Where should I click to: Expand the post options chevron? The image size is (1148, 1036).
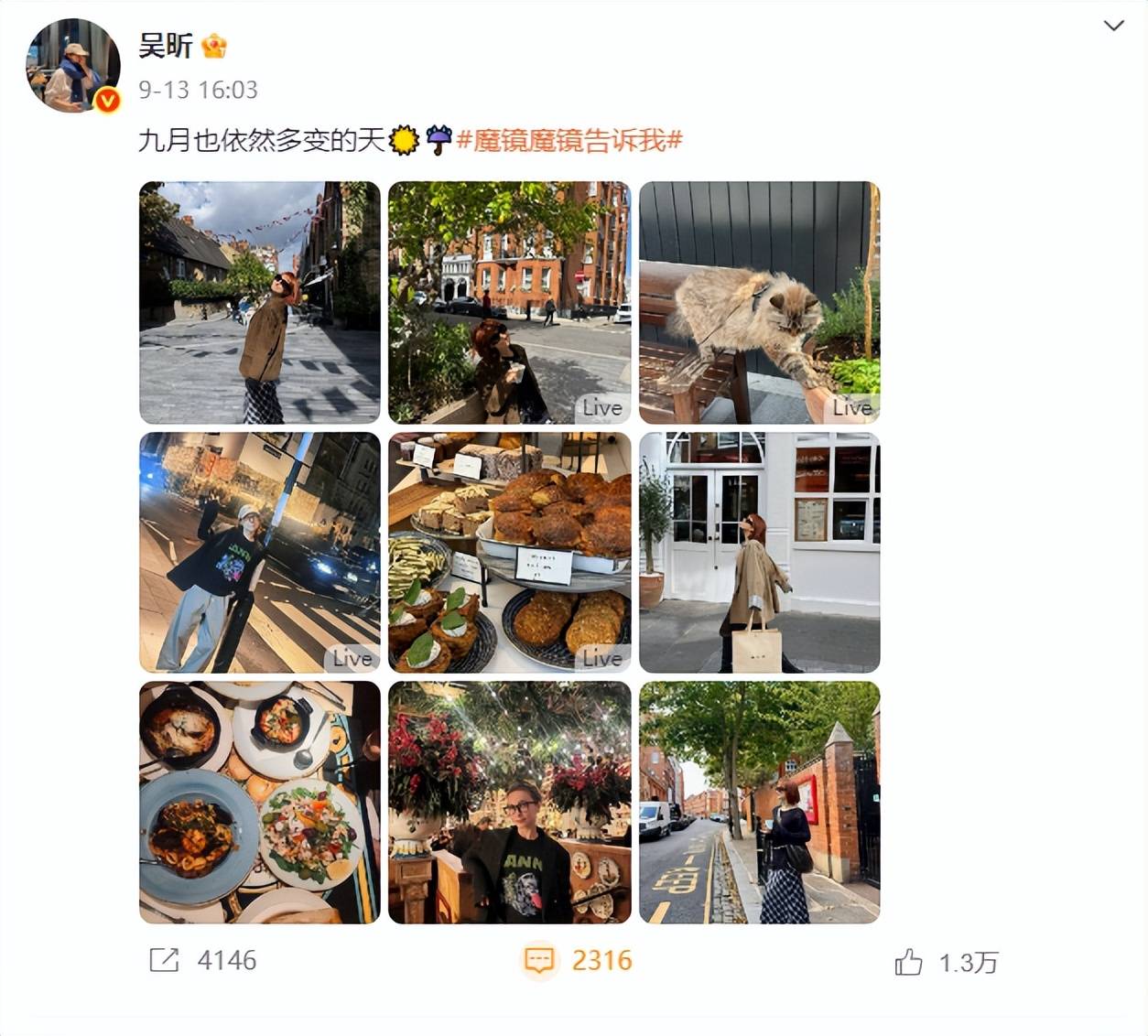coord(1113,26)
